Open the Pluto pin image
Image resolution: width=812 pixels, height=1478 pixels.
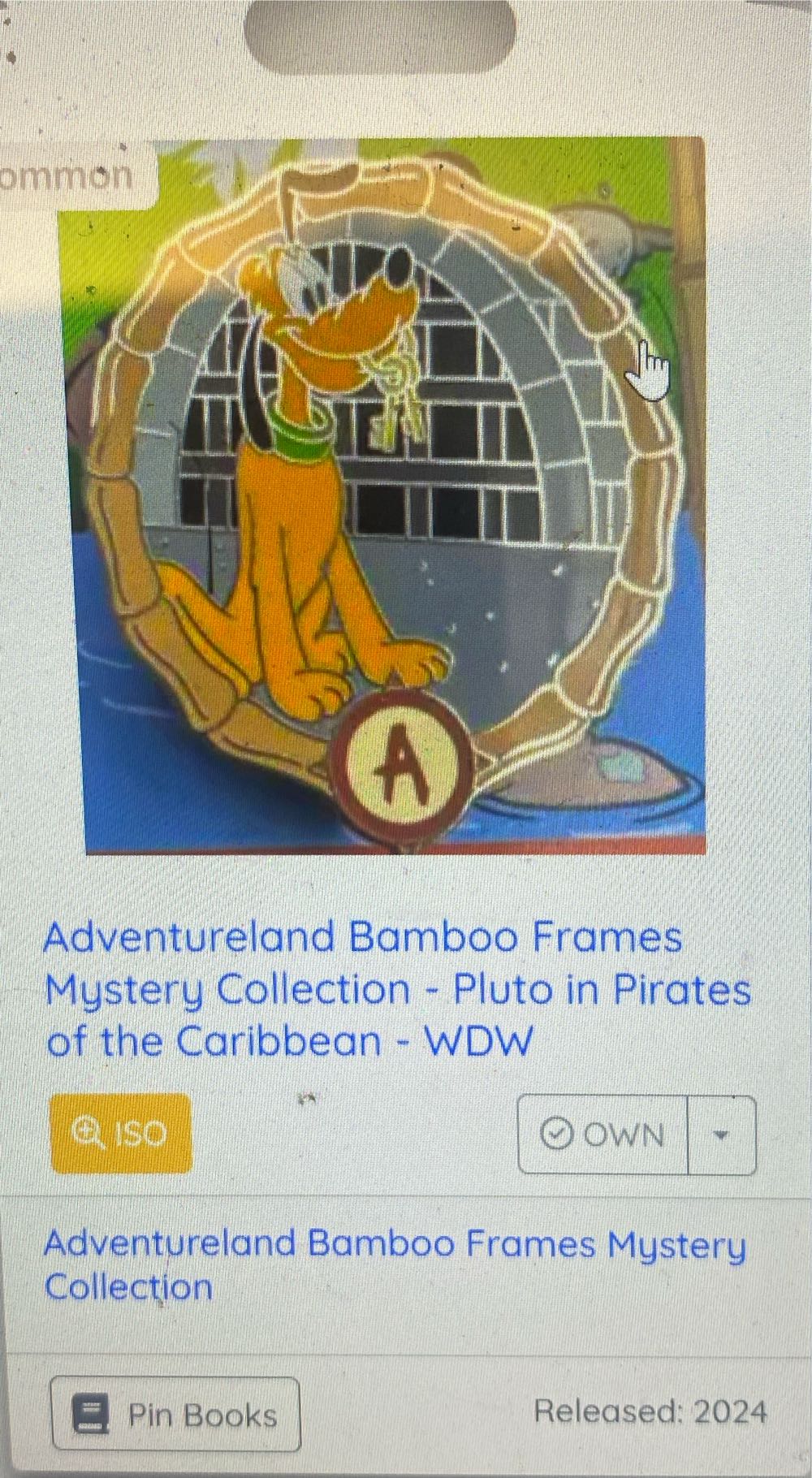(395, 495)
